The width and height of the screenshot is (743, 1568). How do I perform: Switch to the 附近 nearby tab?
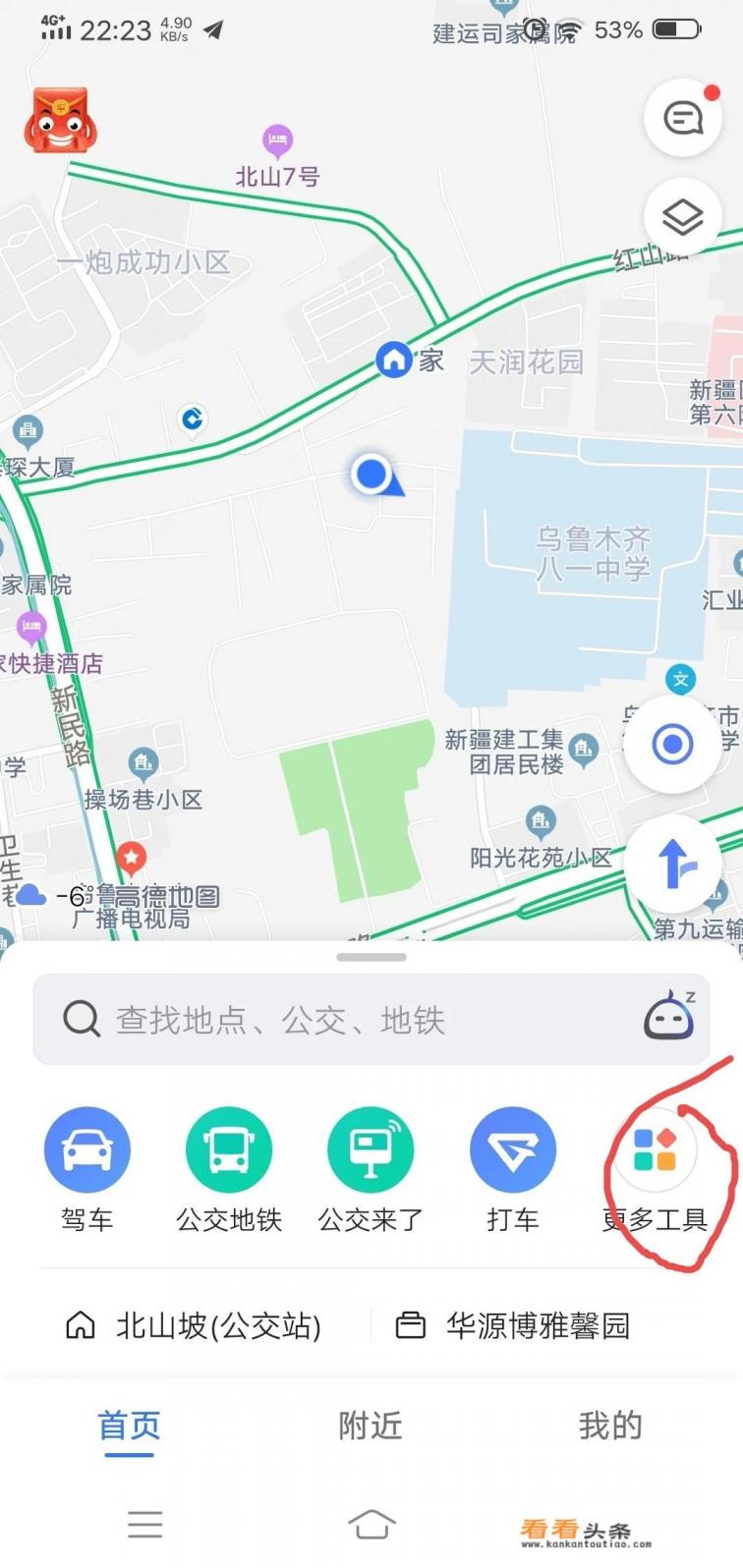[x=371, y=1427]
